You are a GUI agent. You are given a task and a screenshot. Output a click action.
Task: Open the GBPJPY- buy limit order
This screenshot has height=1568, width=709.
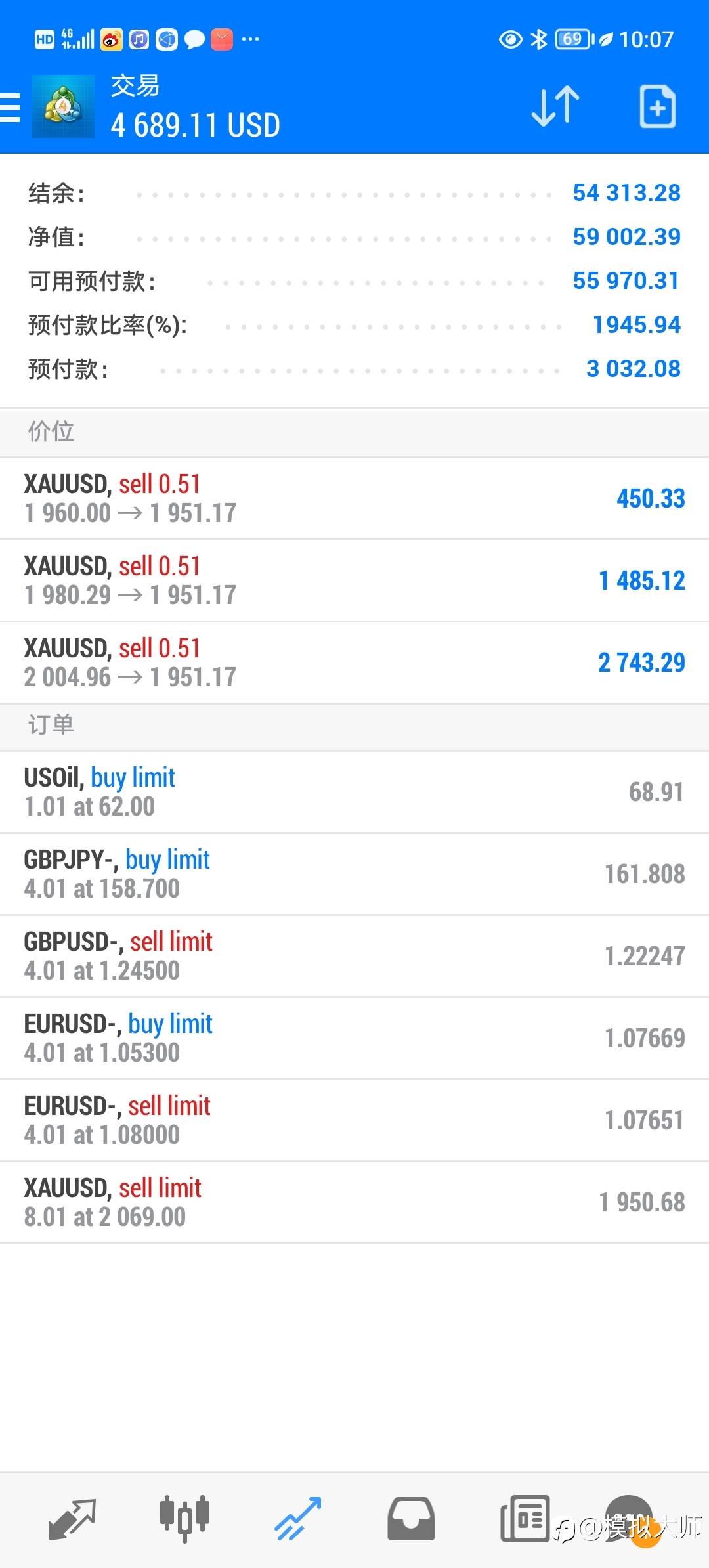click(354, 874)
